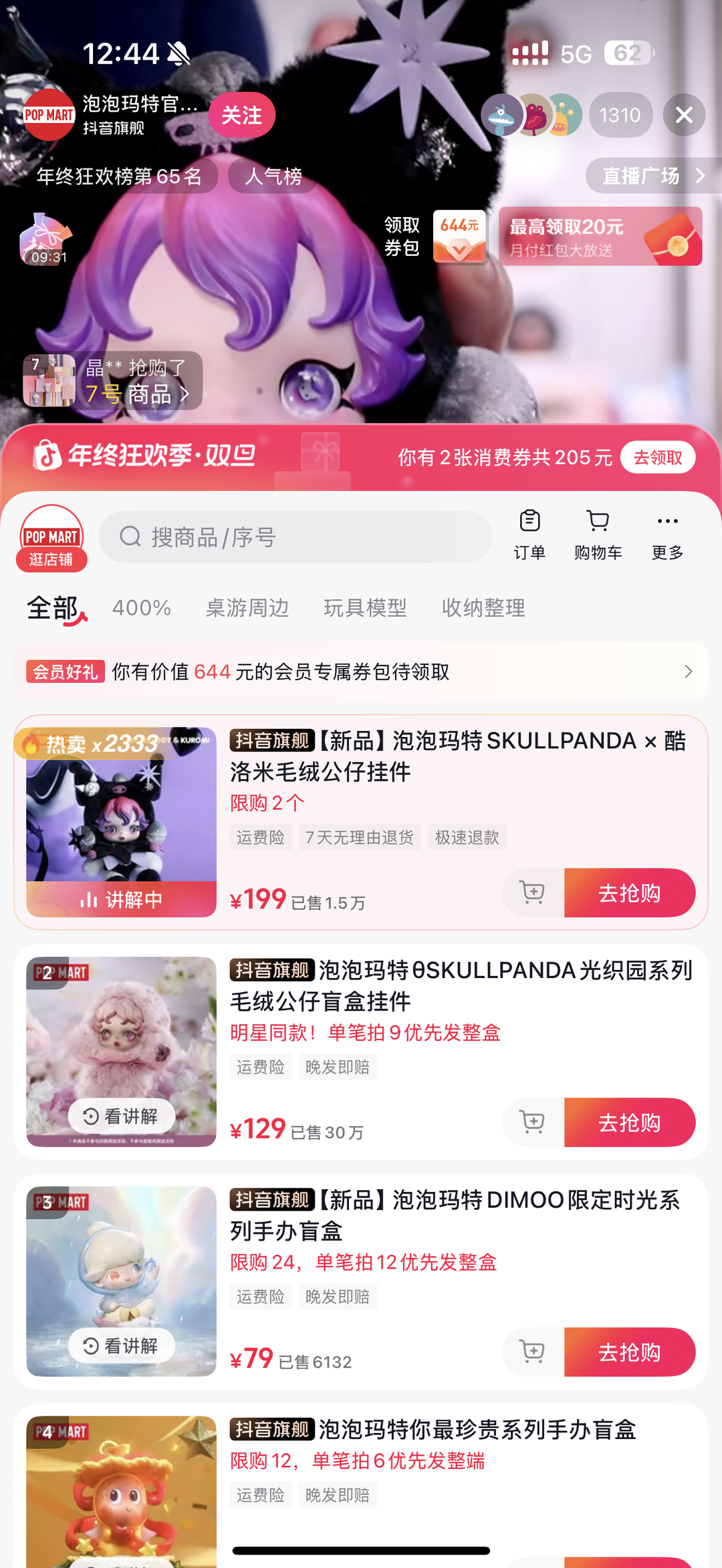Open the 会员好礼 644元 coupon pack row
Viewport: 722px width, 1568px height.
(x=361, y=671)
